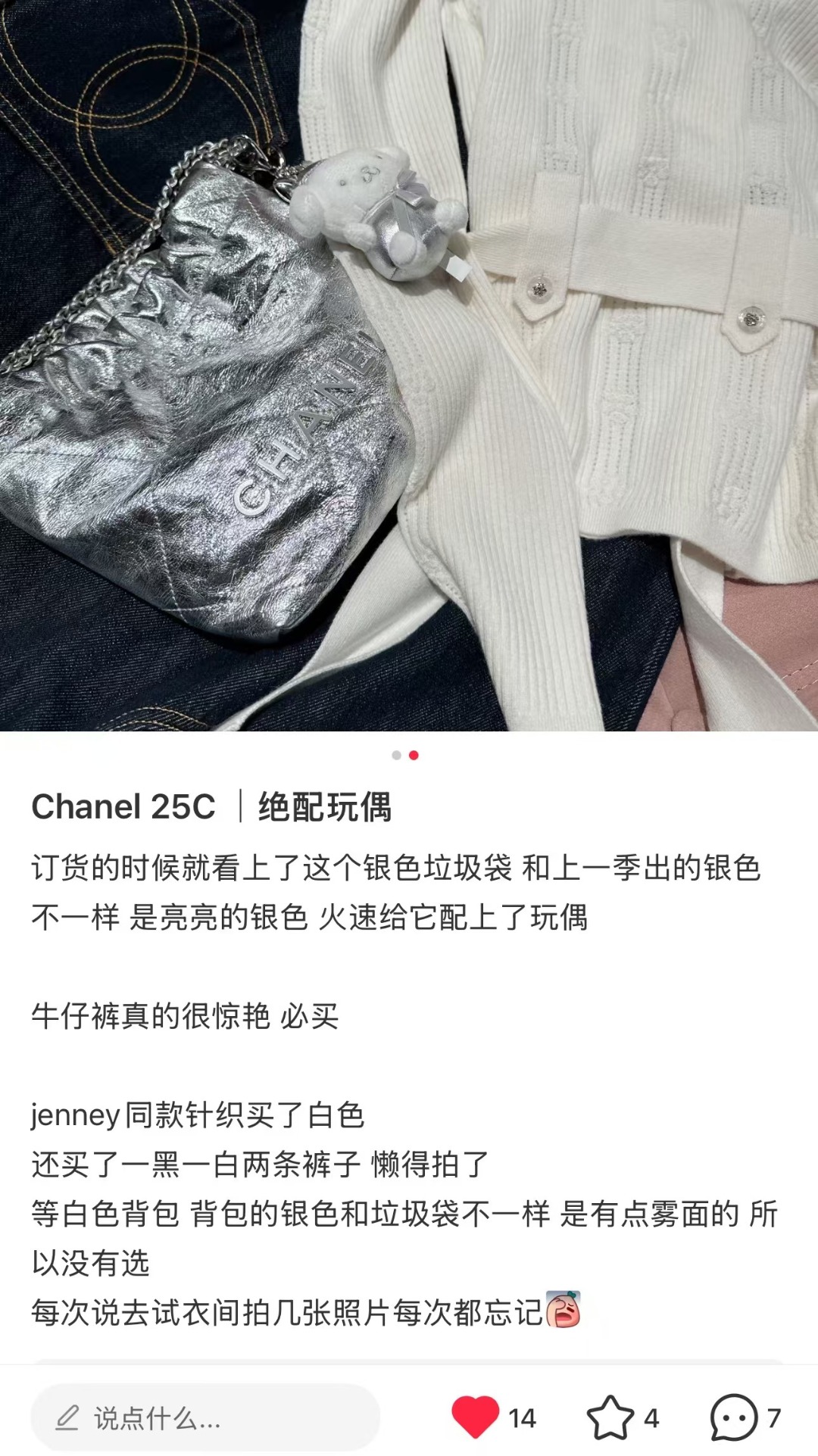Open the post photo in full view
The image size is (818, 1456).
(x=409, y=366)
